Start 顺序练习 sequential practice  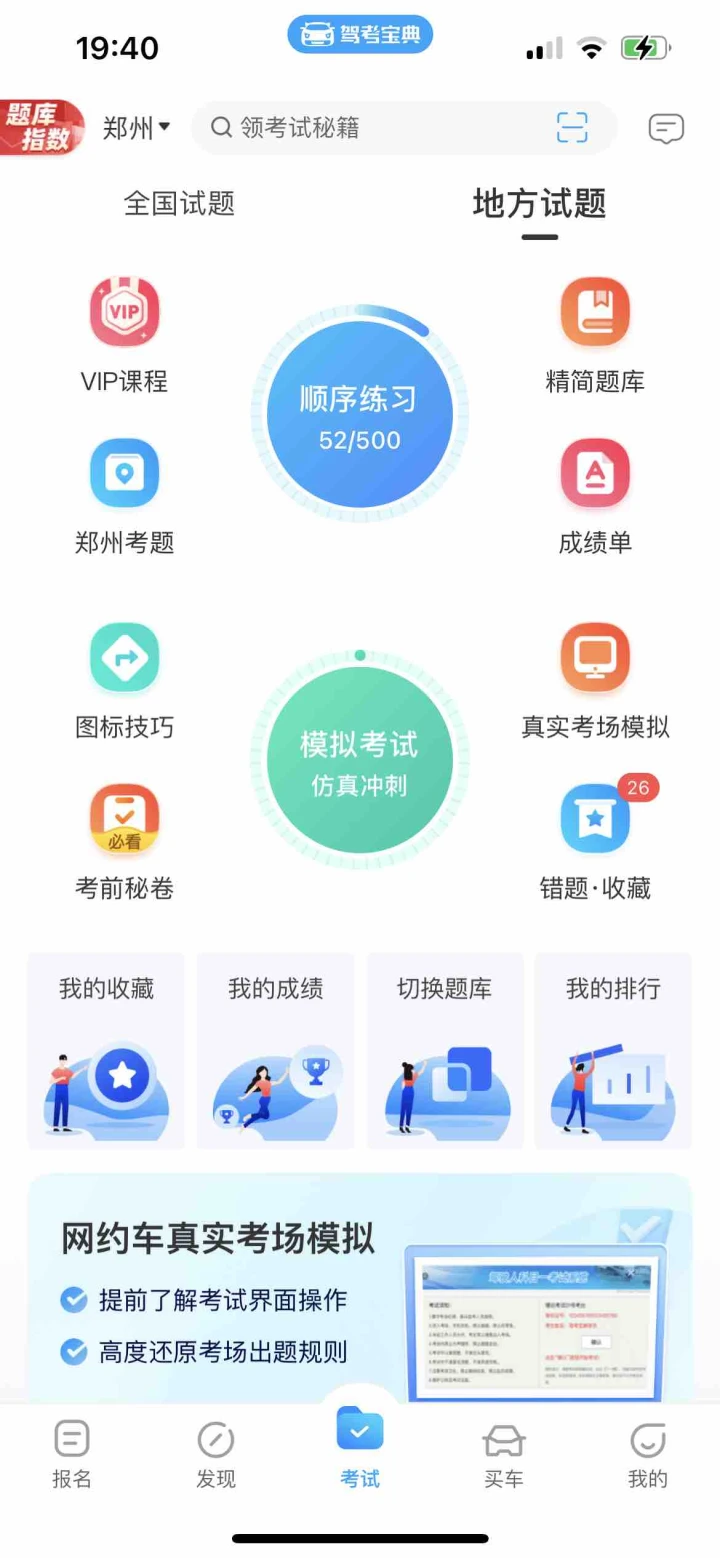point(360,414)
